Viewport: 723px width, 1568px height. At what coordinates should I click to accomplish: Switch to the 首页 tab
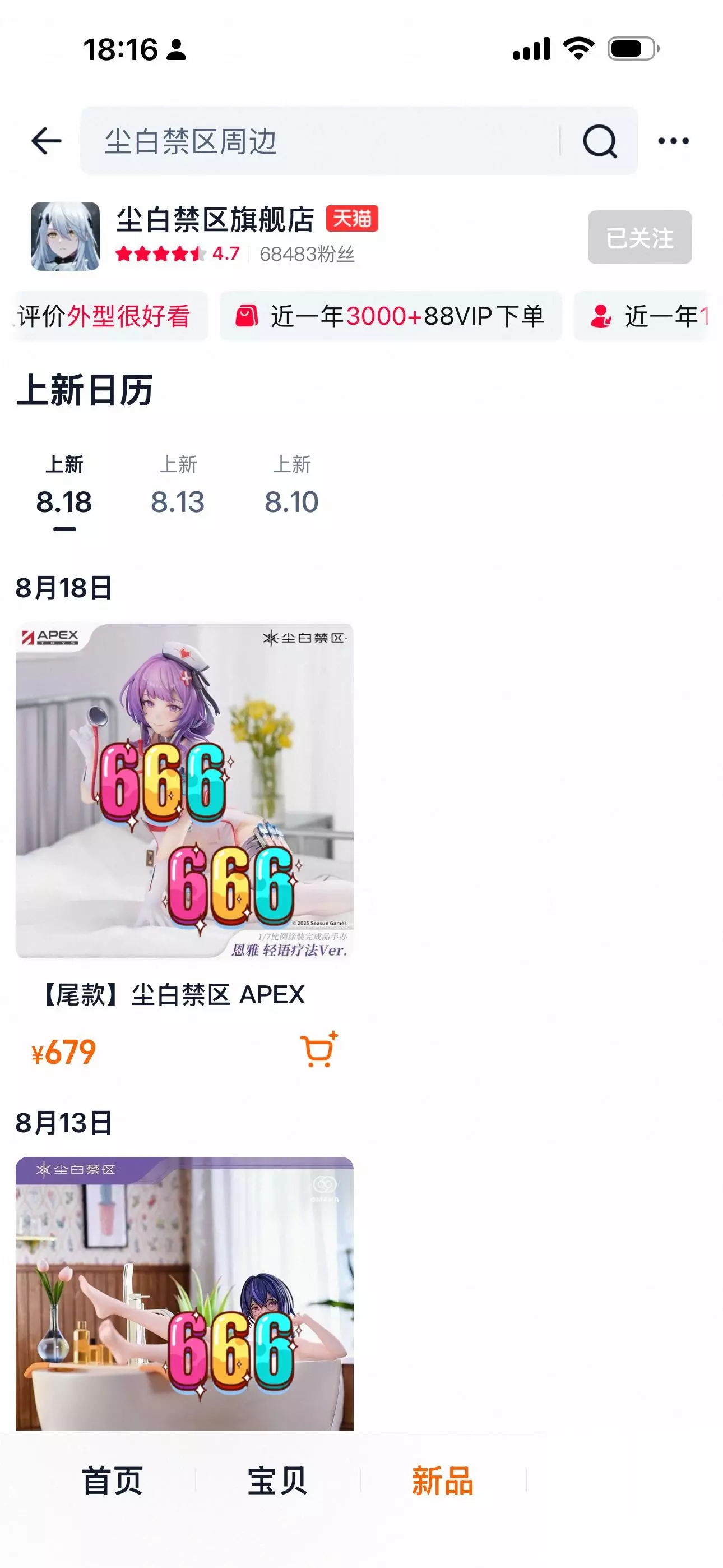113,1481
